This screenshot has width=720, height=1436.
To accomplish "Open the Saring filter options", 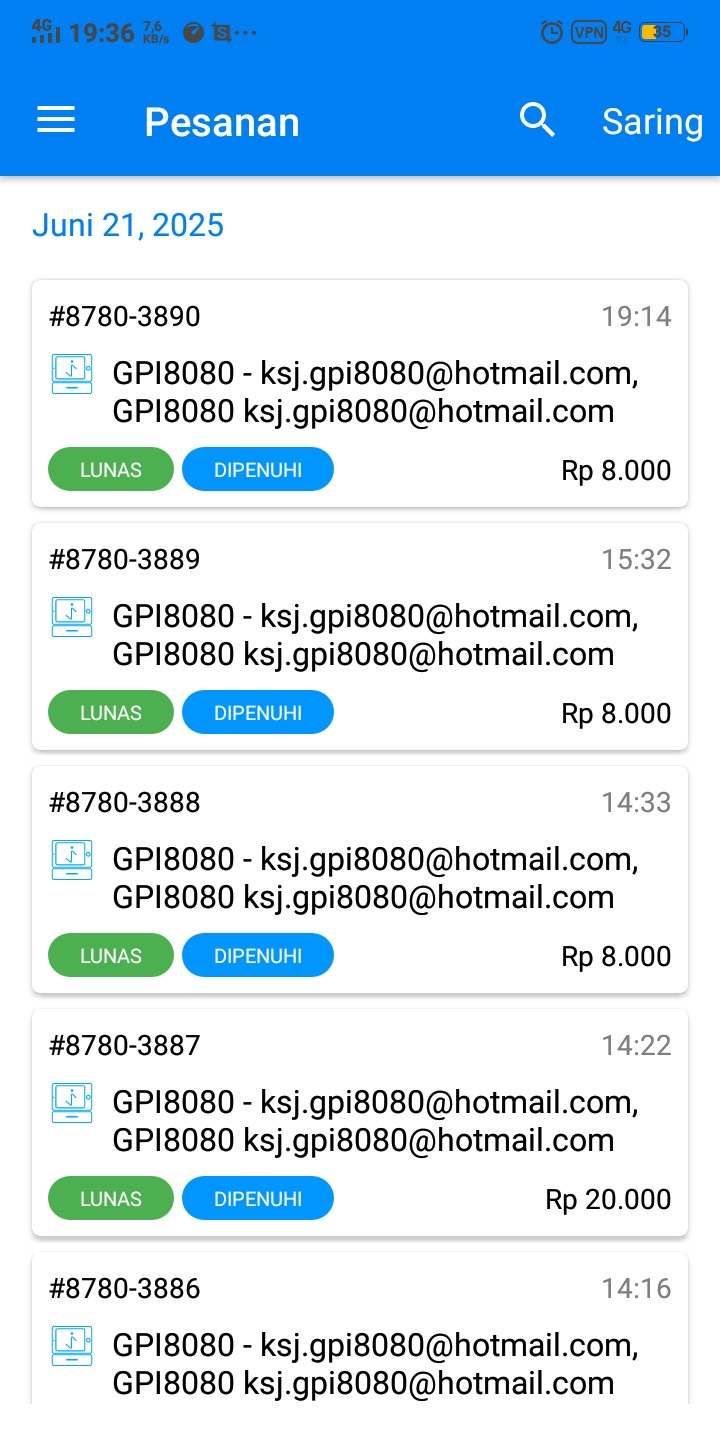I will click(x=652, y=121).
